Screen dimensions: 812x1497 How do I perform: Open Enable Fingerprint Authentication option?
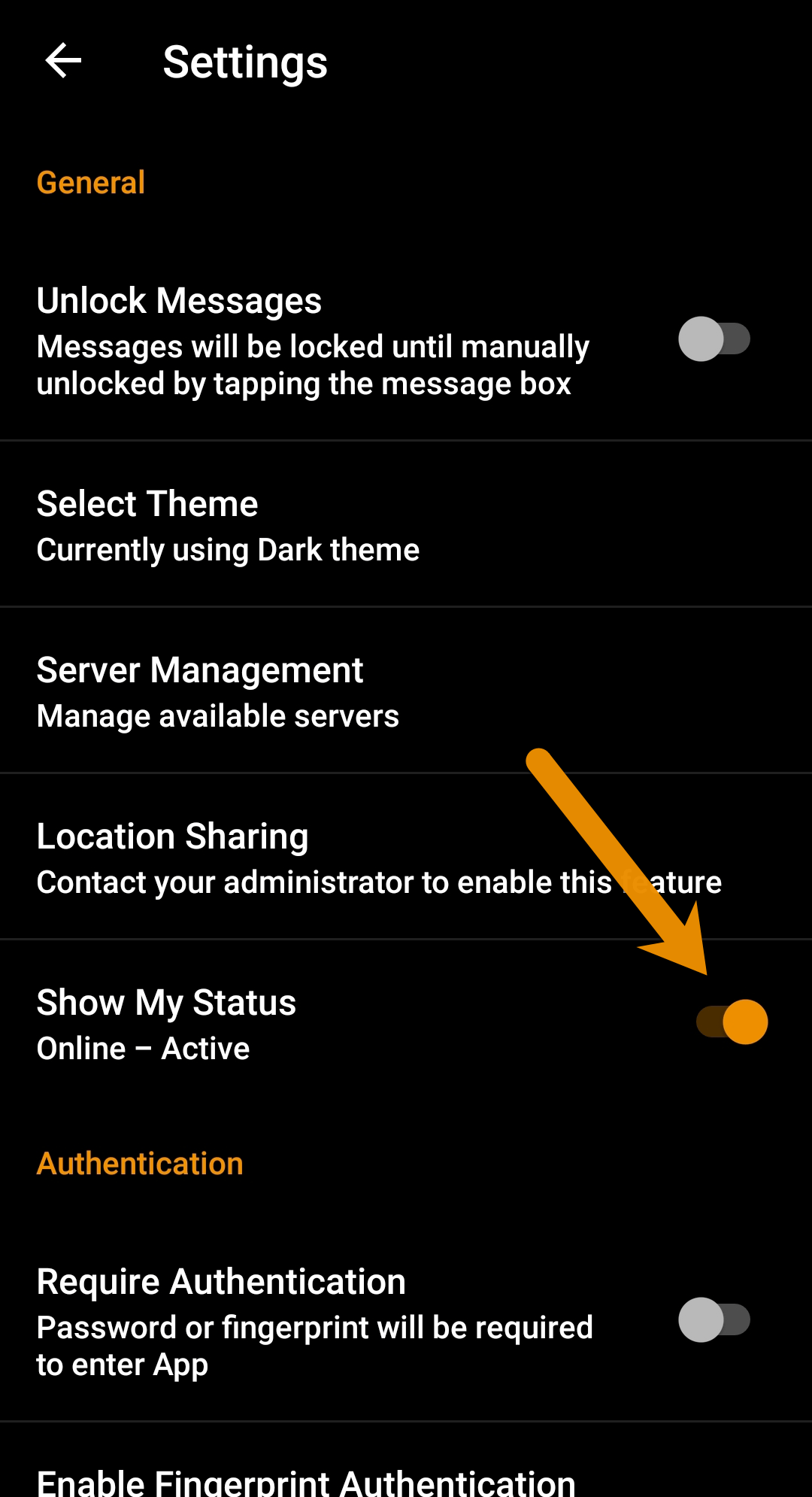306,1480
